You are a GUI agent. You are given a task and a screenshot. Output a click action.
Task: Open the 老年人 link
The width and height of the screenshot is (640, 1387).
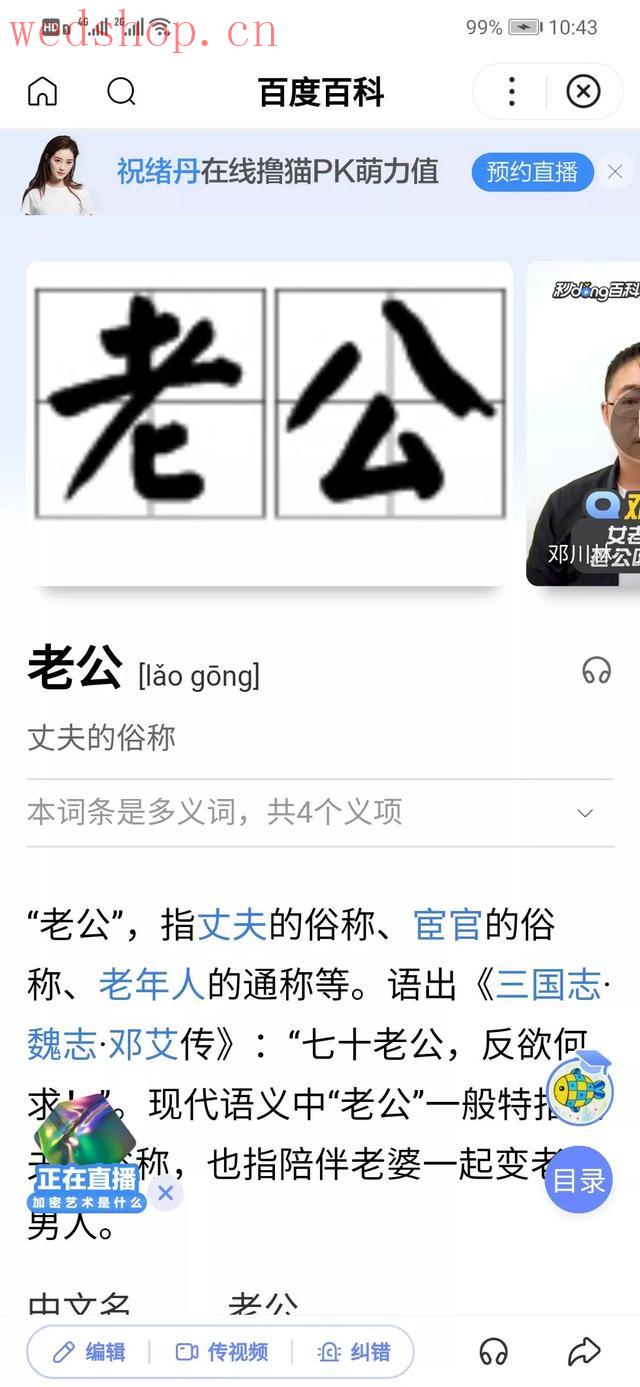click(151, 986)
